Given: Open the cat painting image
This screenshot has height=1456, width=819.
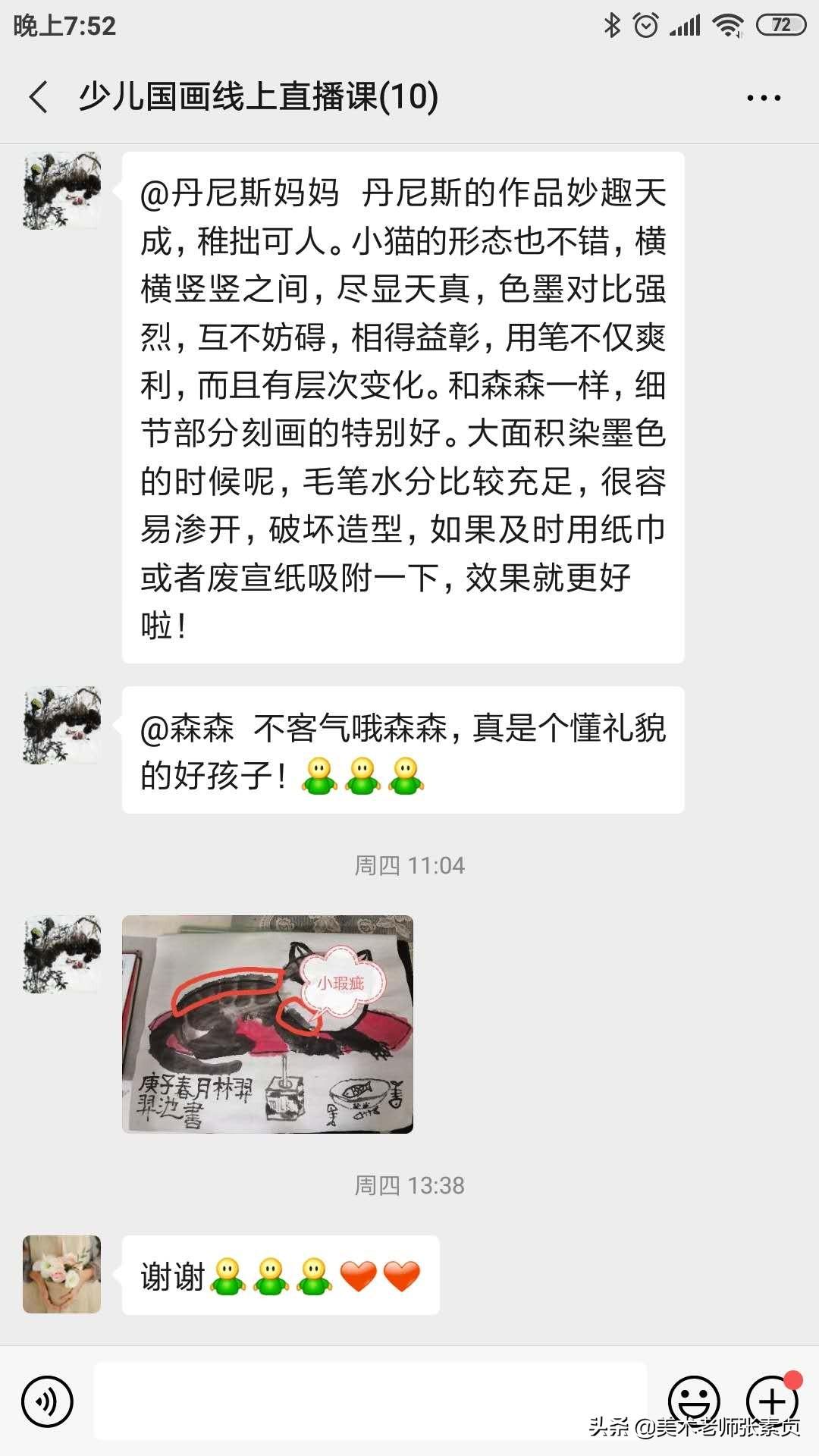Looking at the screenshot, I should 268,1024.
